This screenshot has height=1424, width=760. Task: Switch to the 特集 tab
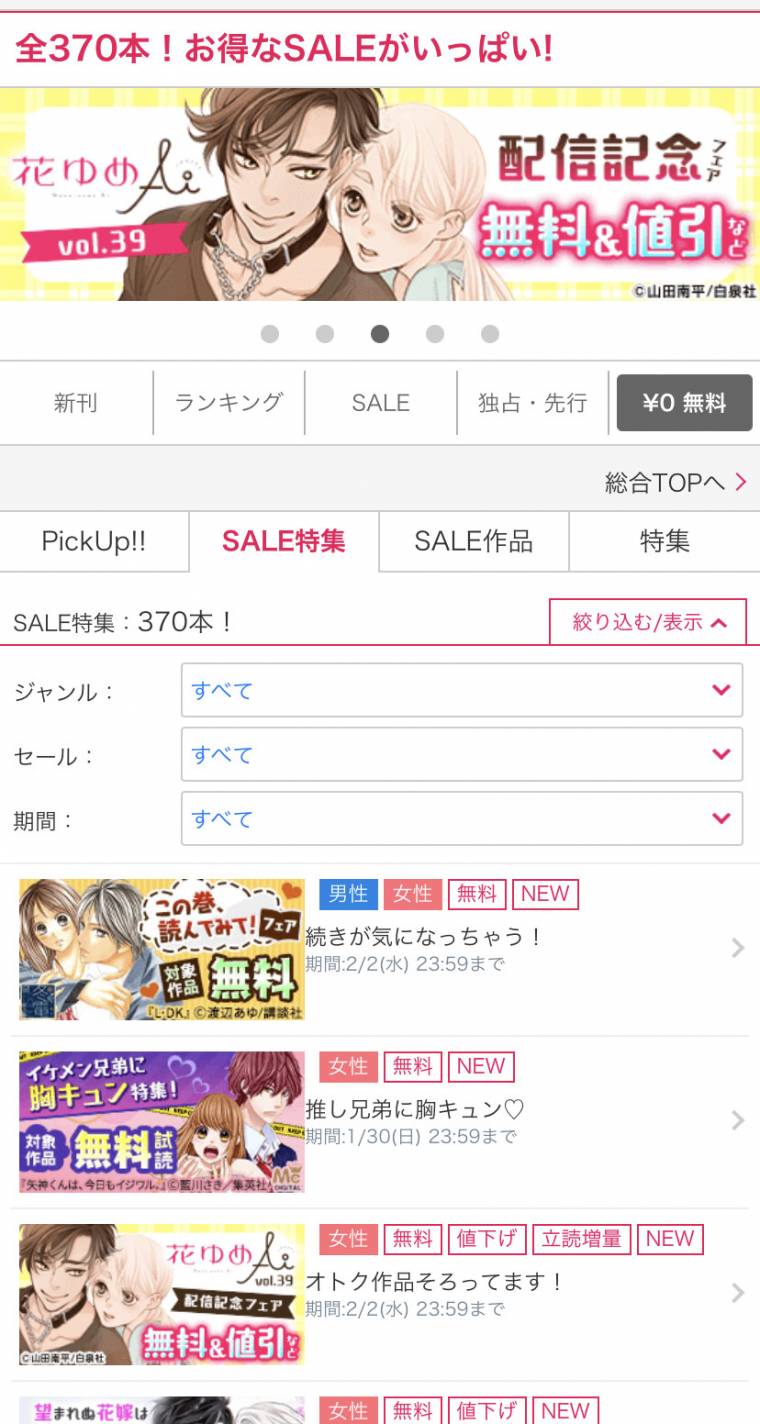coord(665,542)
